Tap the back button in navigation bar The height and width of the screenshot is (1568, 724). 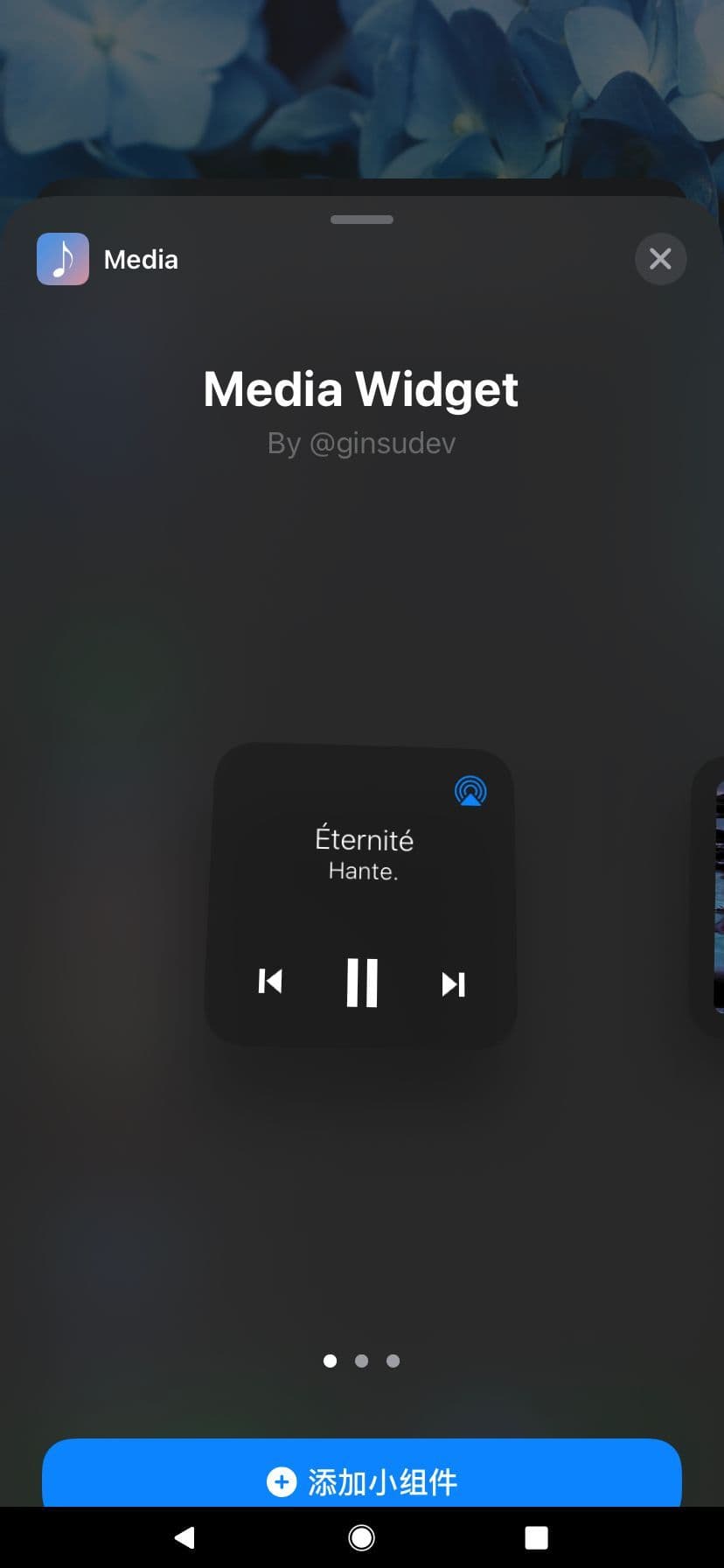tap(184, 1537)
